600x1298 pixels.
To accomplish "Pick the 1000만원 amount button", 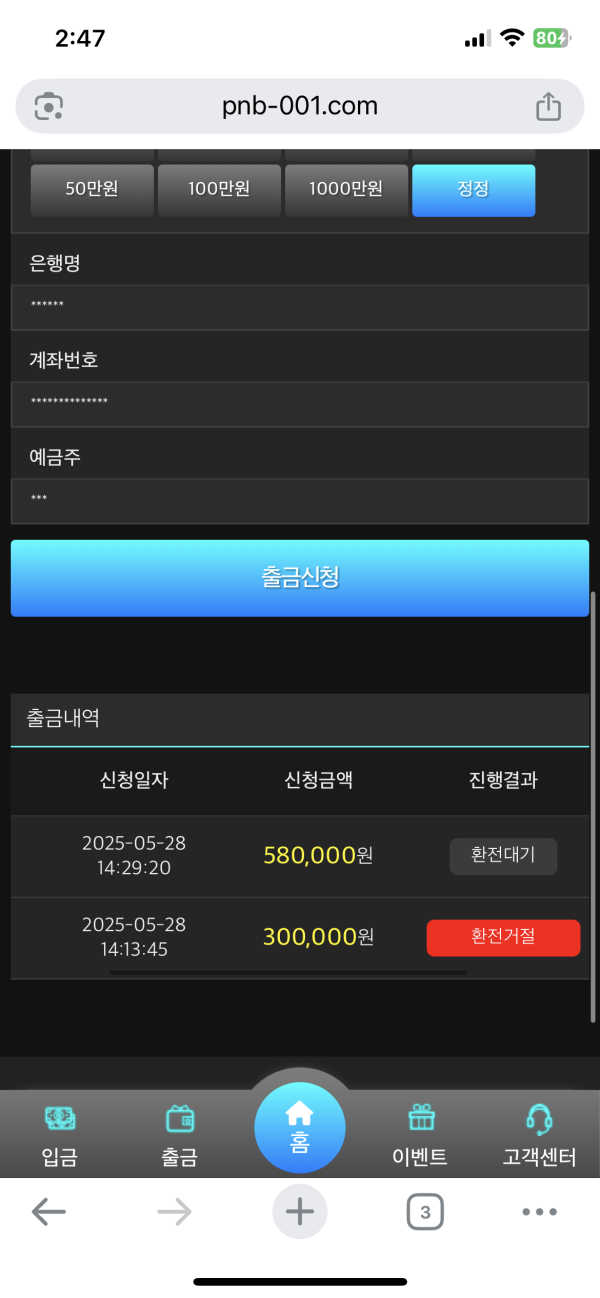I will pyautogui.click(x=346, y=190).
